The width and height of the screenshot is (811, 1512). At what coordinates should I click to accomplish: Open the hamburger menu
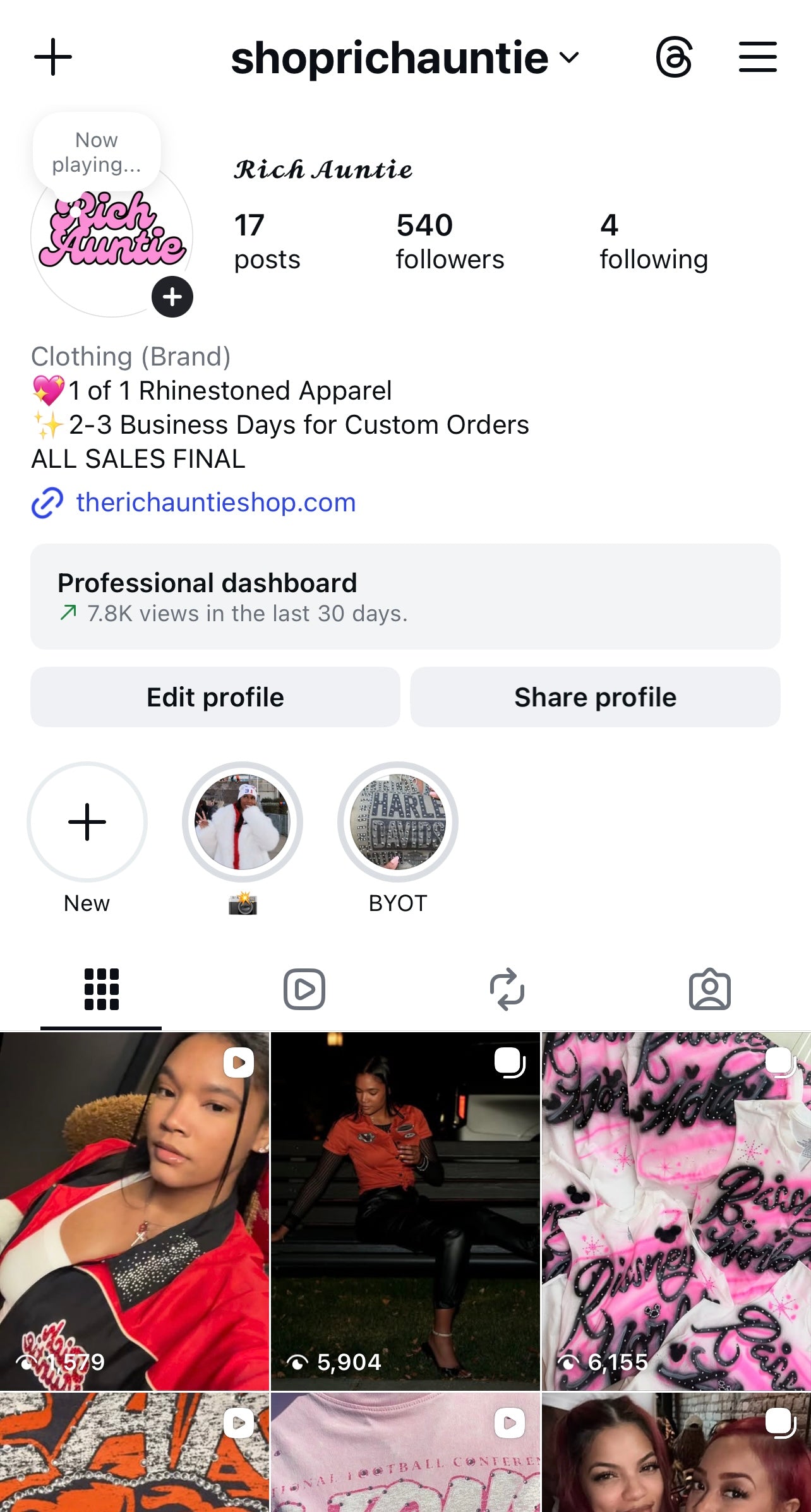(x=757, y=57)
